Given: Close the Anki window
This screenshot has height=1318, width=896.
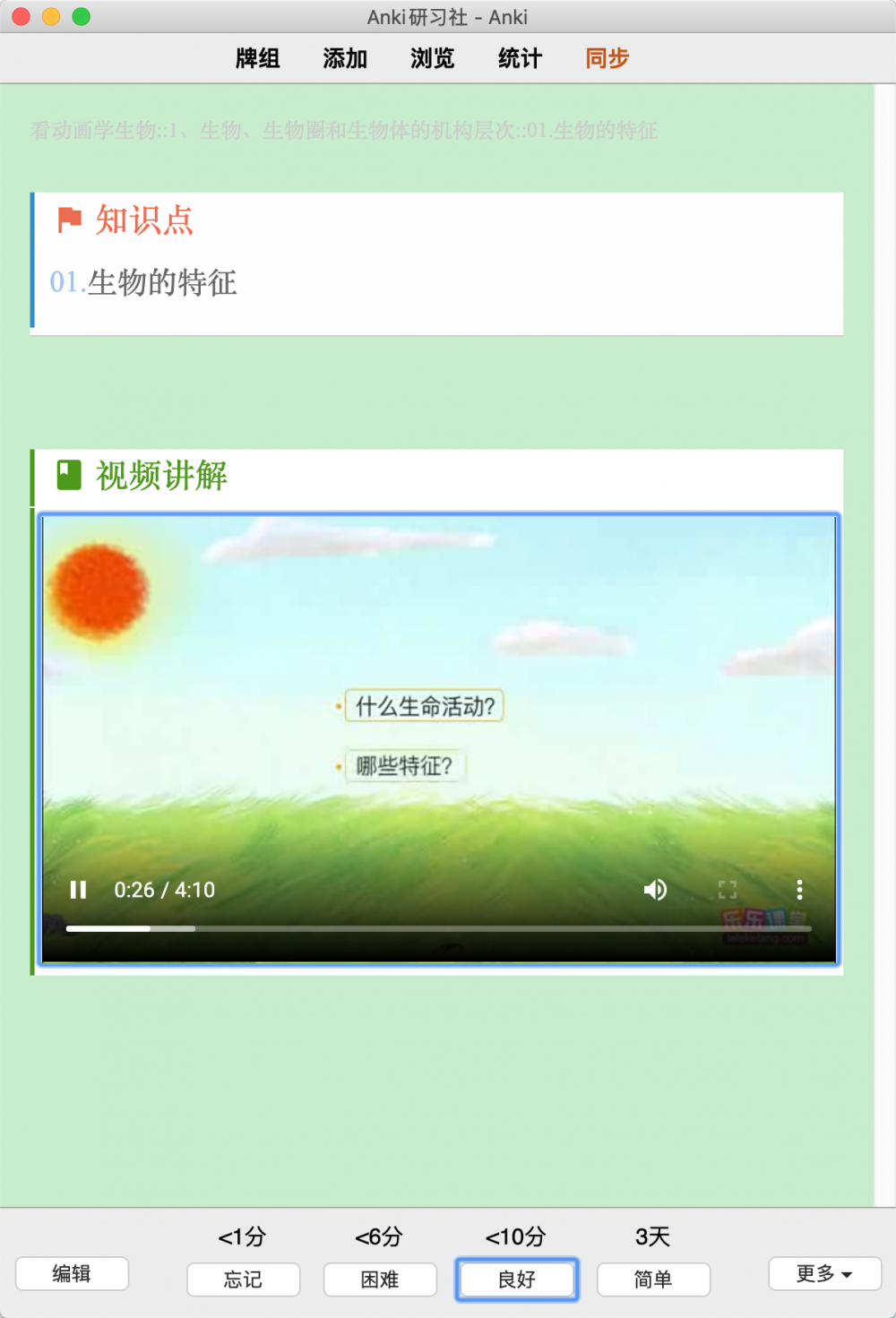Looking at the screenshot, I should pyautogui.click(x=22, y=16).
